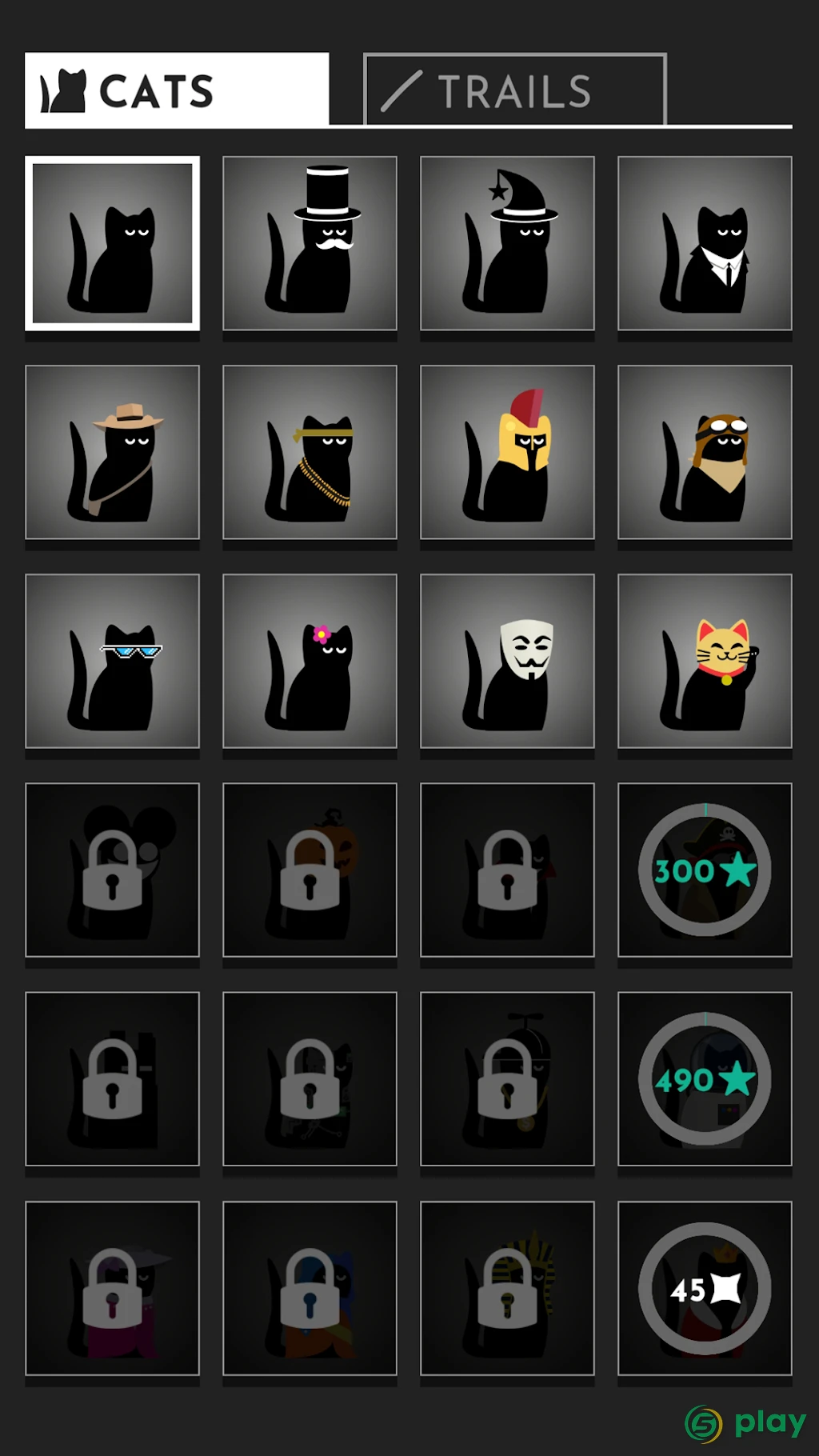The height and width of the screenshot is (1456, 819).
Task: Pick the cat with pink flower
Action: (310, 661)
